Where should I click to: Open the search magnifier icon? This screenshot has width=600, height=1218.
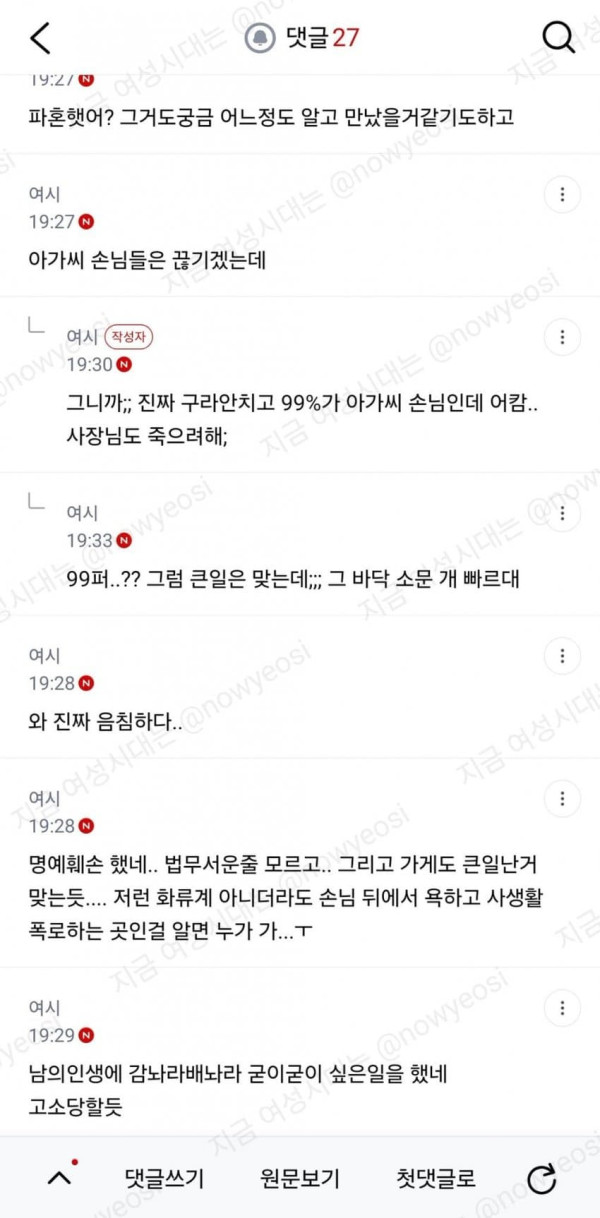coord(558,38)
